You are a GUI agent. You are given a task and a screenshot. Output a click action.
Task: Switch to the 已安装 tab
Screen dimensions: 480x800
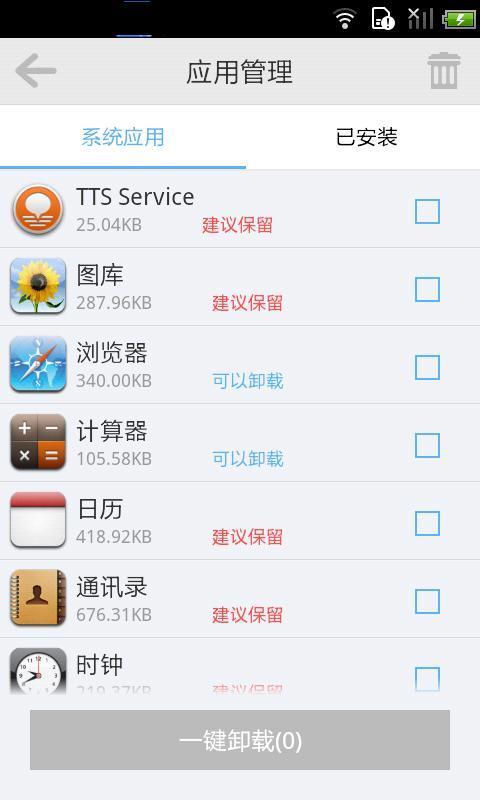pyautogui.click(x=366, y=137)
